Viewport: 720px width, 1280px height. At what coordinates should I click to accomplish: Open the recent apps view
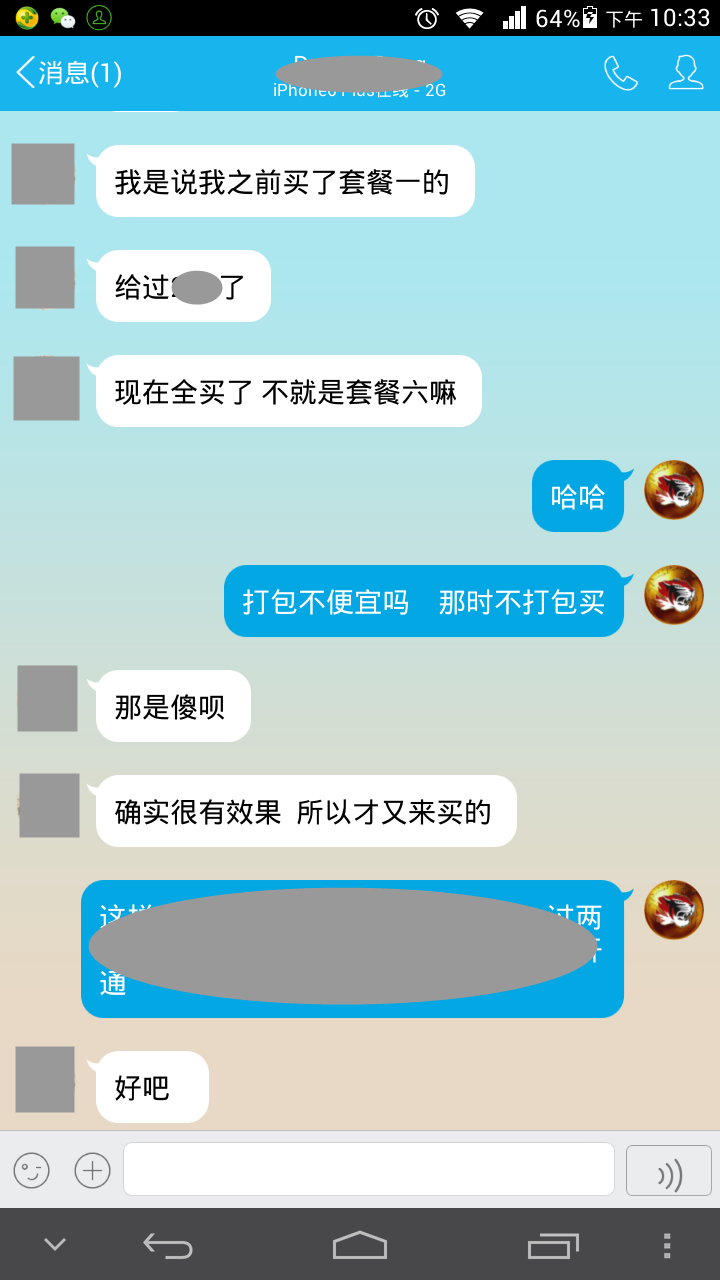[553, 1245]
